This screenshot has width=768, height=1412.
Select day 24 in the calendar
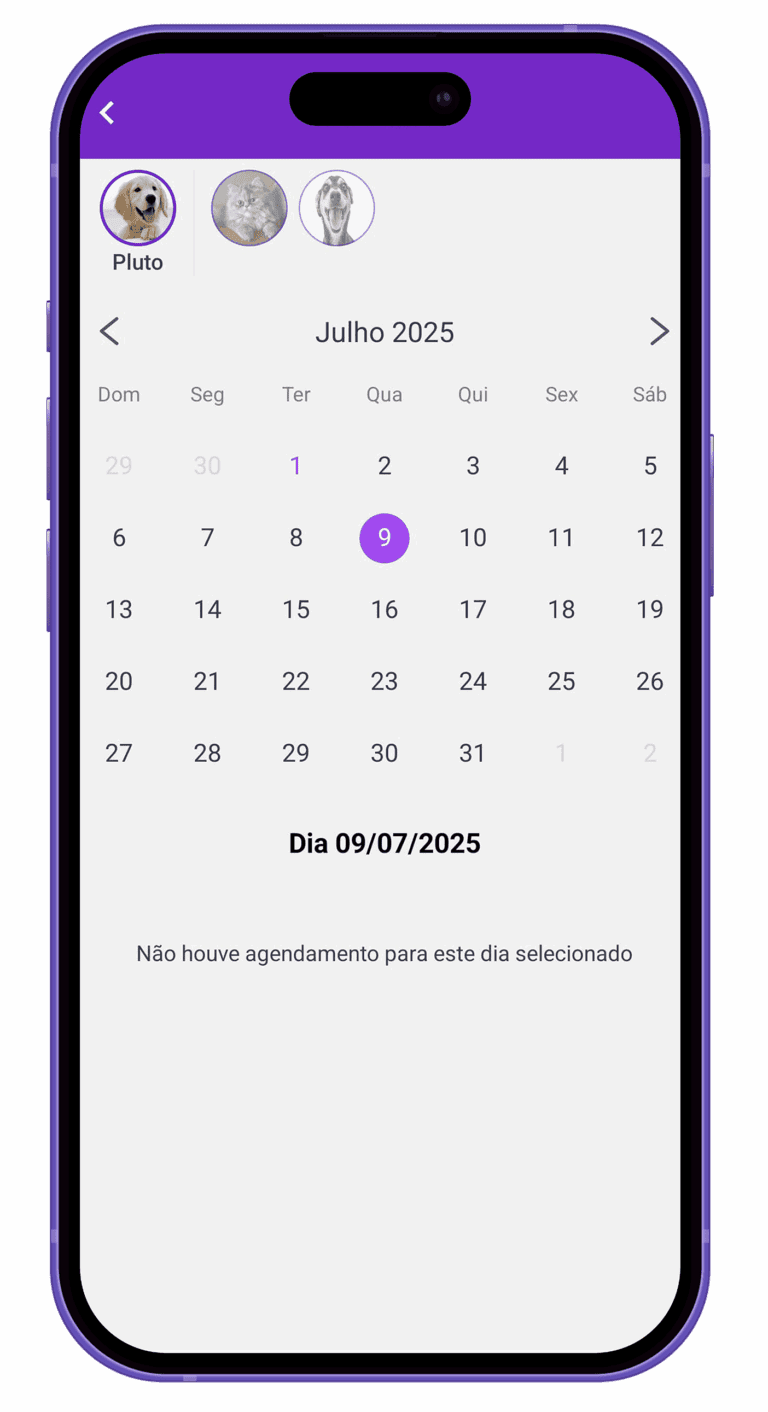point(472,681)
